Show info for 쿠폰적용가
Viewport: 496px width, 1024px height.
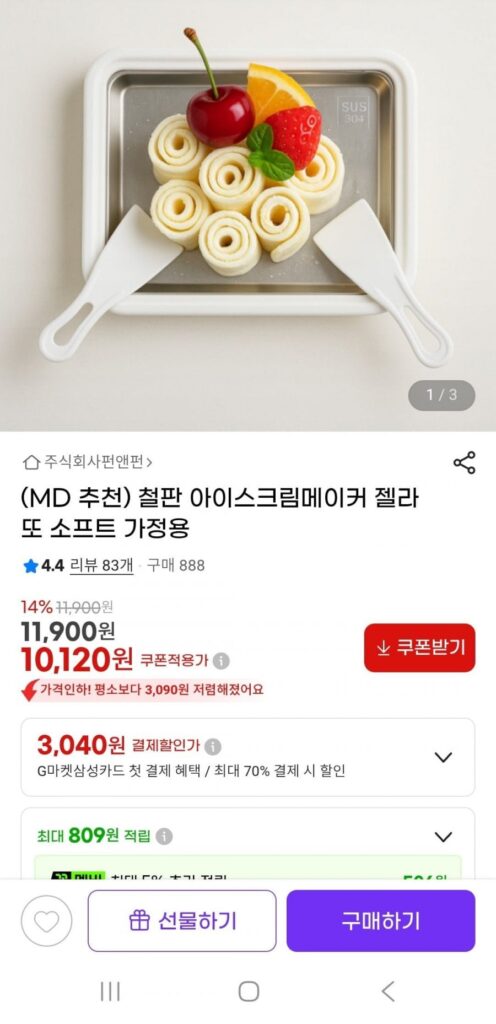[x=221, y=661]
